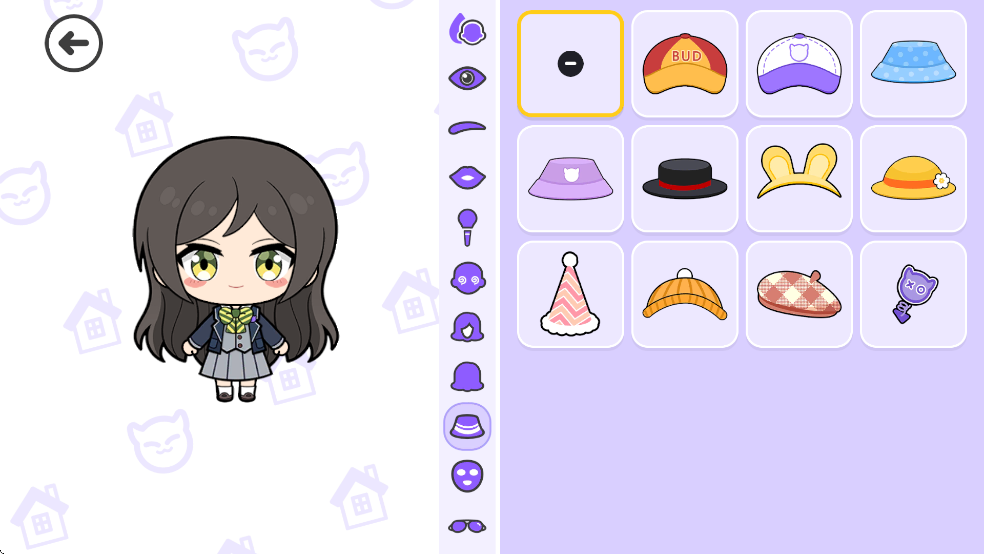Choose the purple cat bucket hat
Image resolution: width=984 pixels, height=554 pixels.
coord(570,179)
